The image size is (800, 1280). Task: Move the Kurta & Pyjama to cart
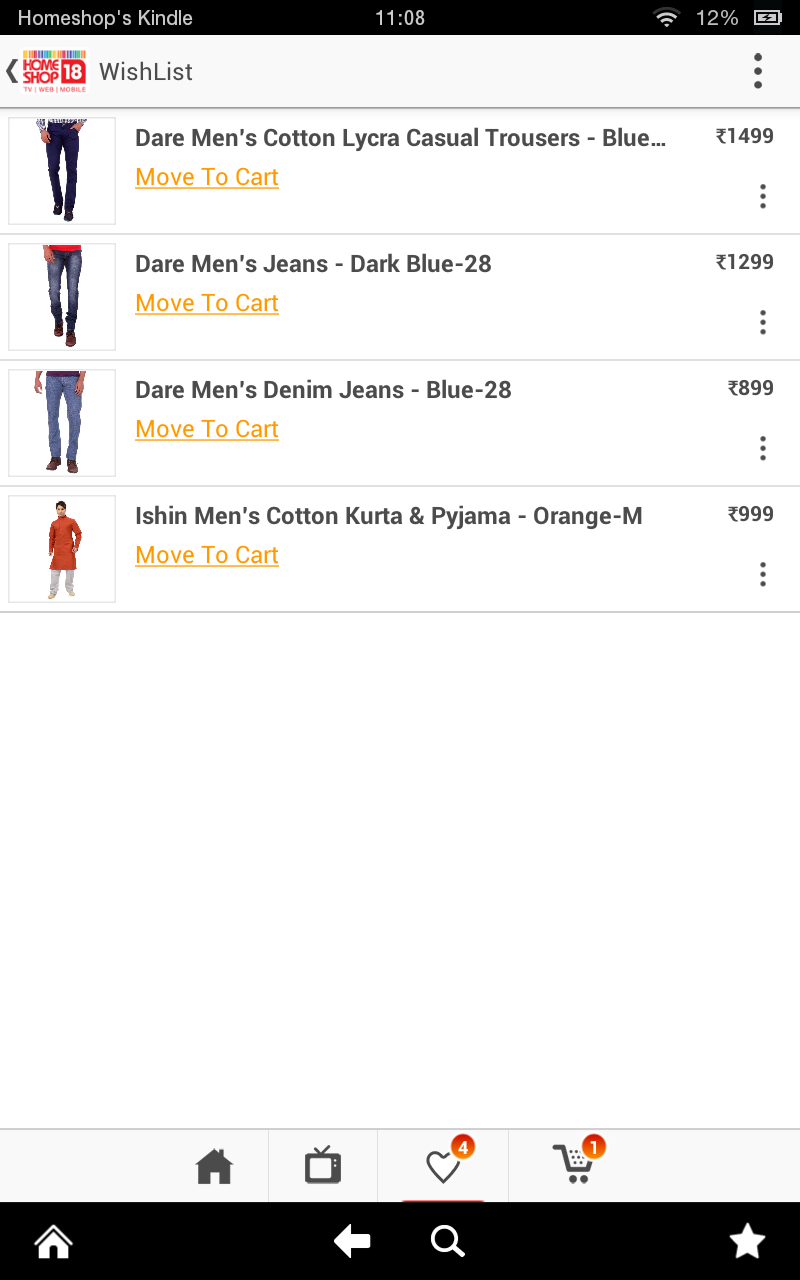pyautogui.click(x=206, y=555)
